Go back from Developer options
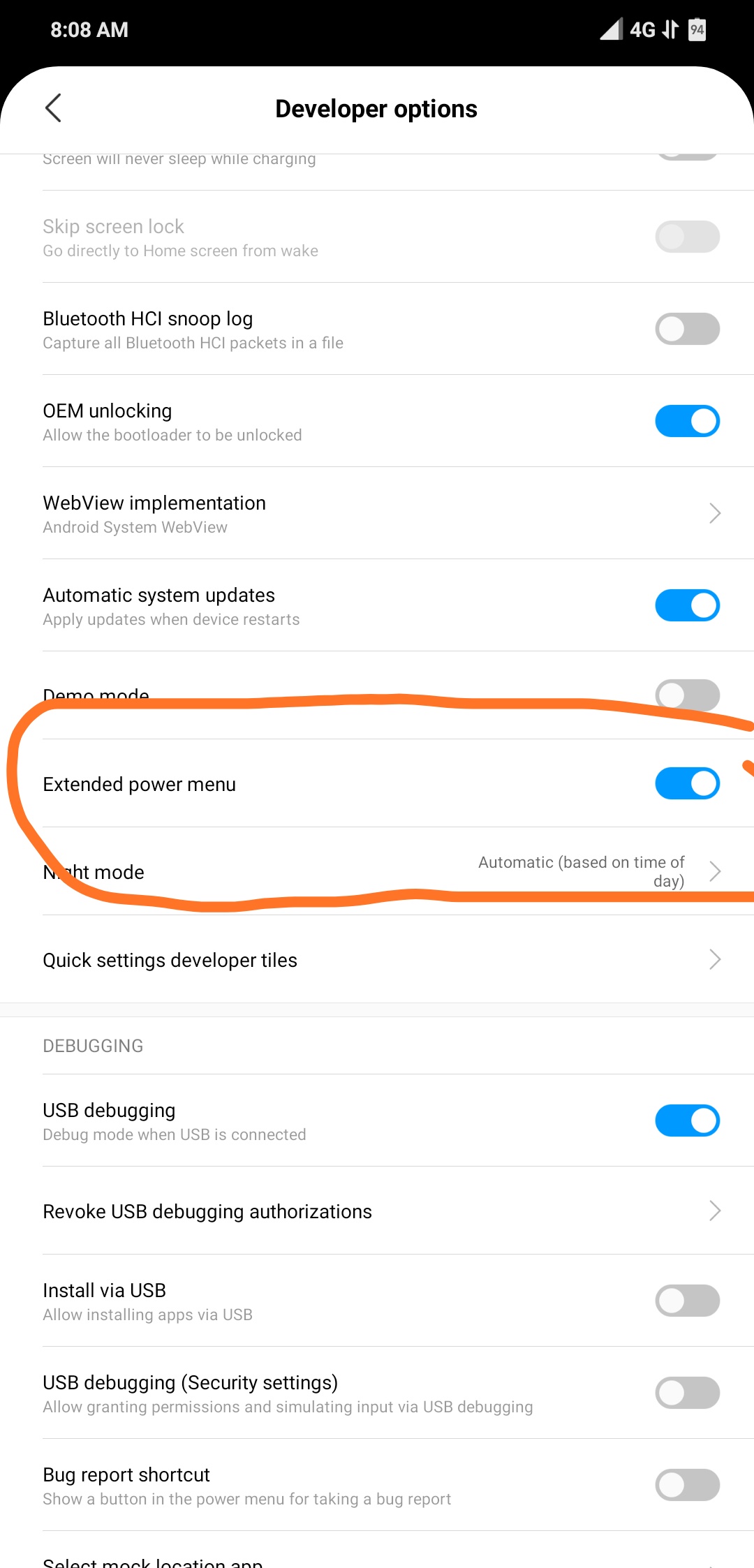The image size is (754, 1568). click(x=54, y=108)
